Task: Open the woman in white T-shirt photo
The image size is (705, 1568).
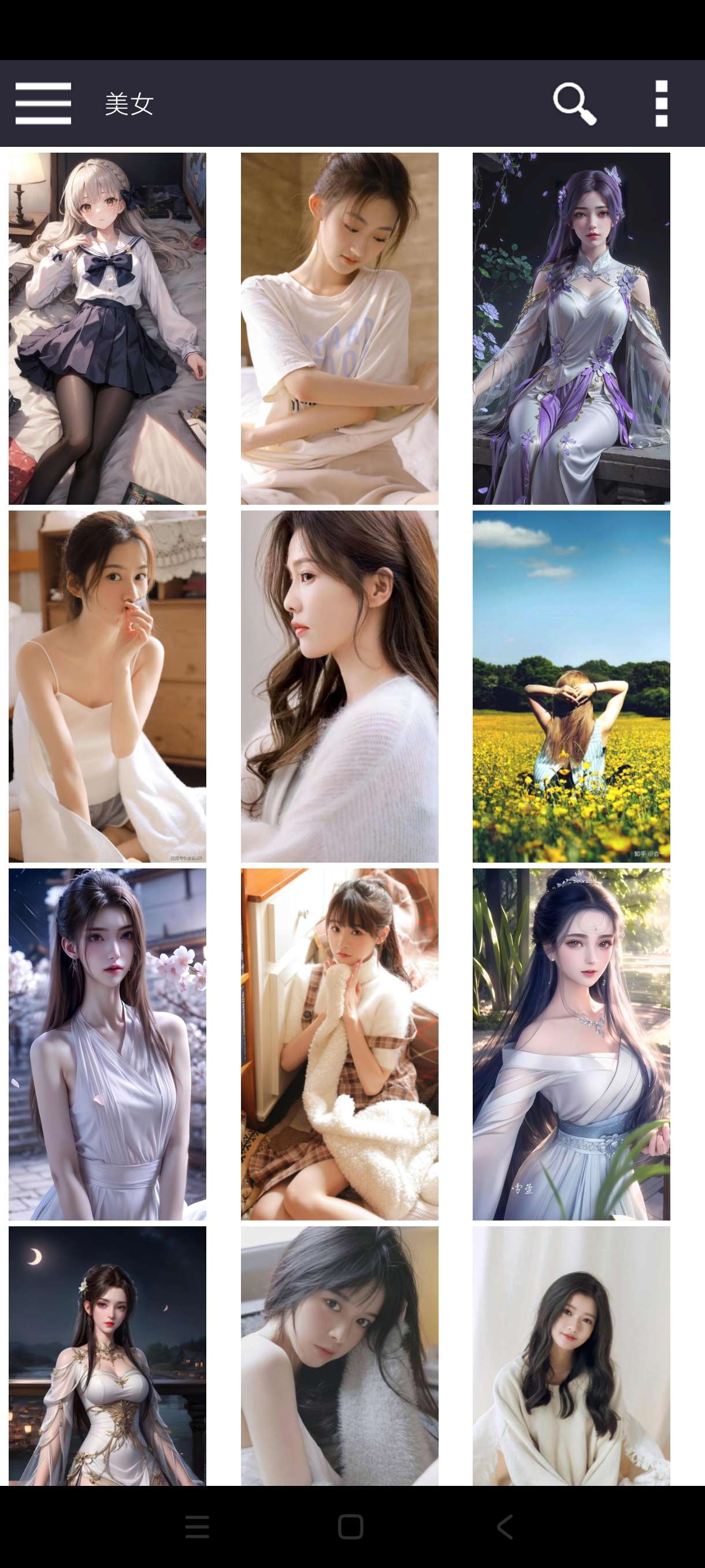Action: 339,328
